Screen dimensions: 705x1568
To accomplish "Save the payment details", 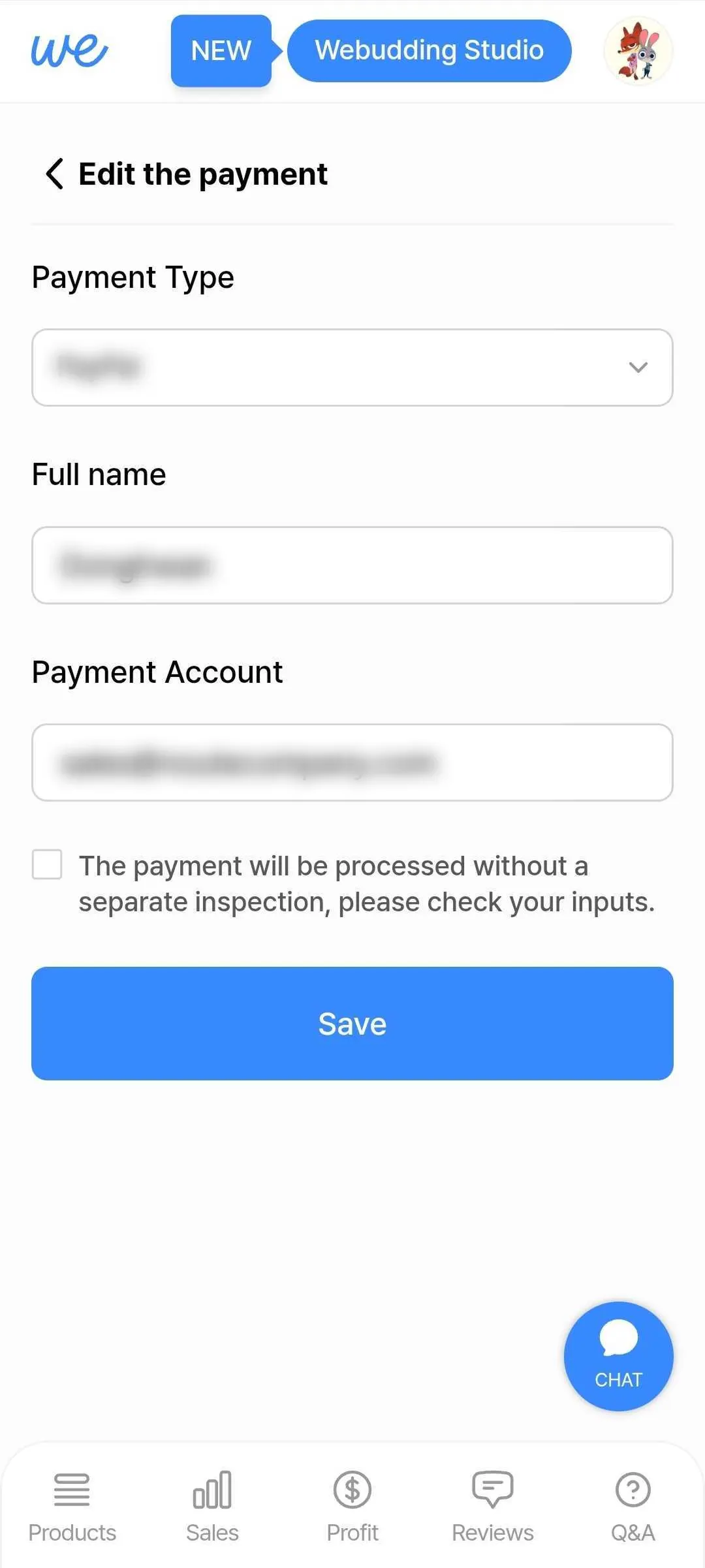I will [352, 1024].
